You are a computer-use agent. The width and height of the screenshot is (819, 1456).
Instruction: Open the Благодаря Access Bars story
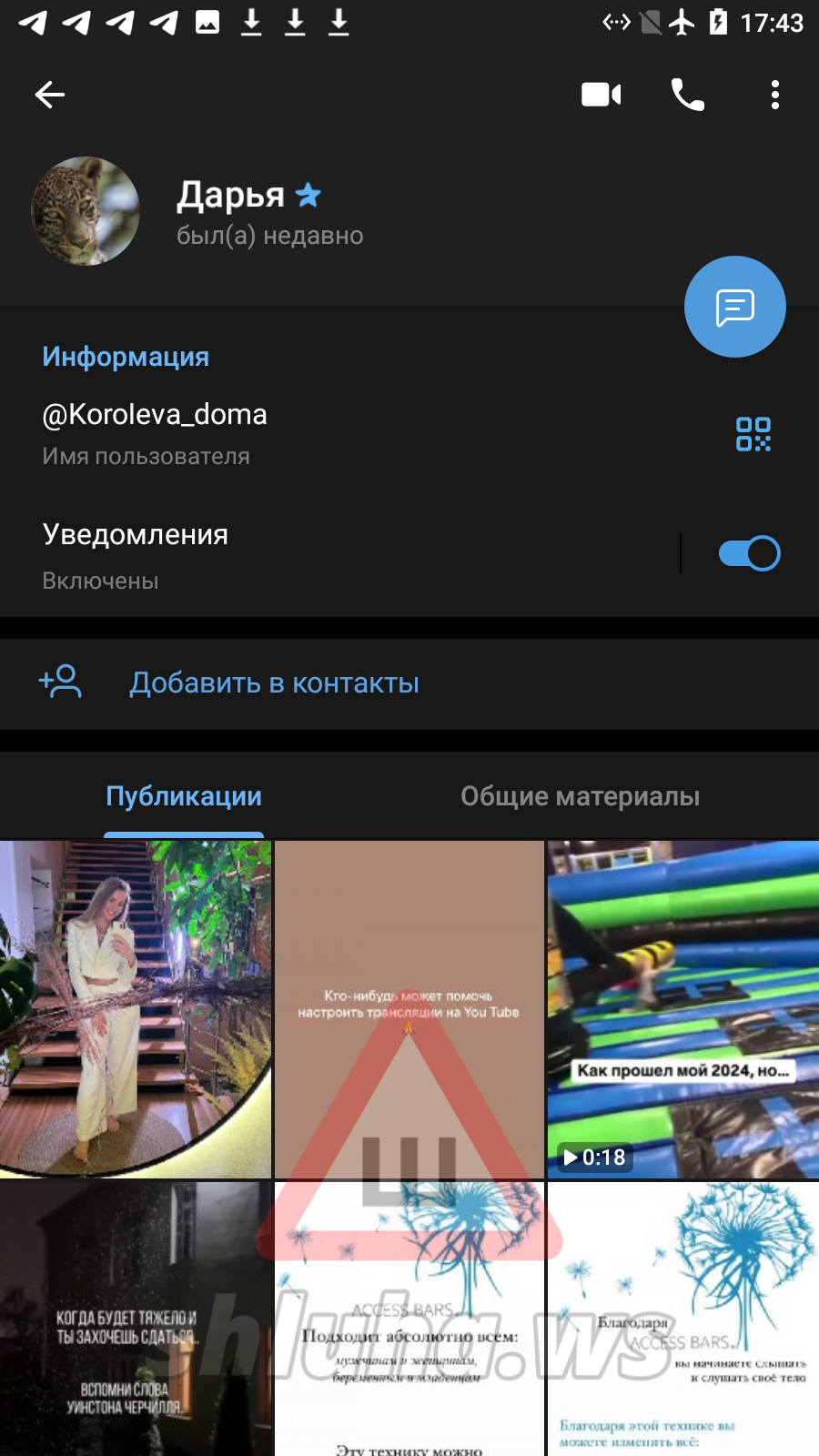[x=683, y=1319]
